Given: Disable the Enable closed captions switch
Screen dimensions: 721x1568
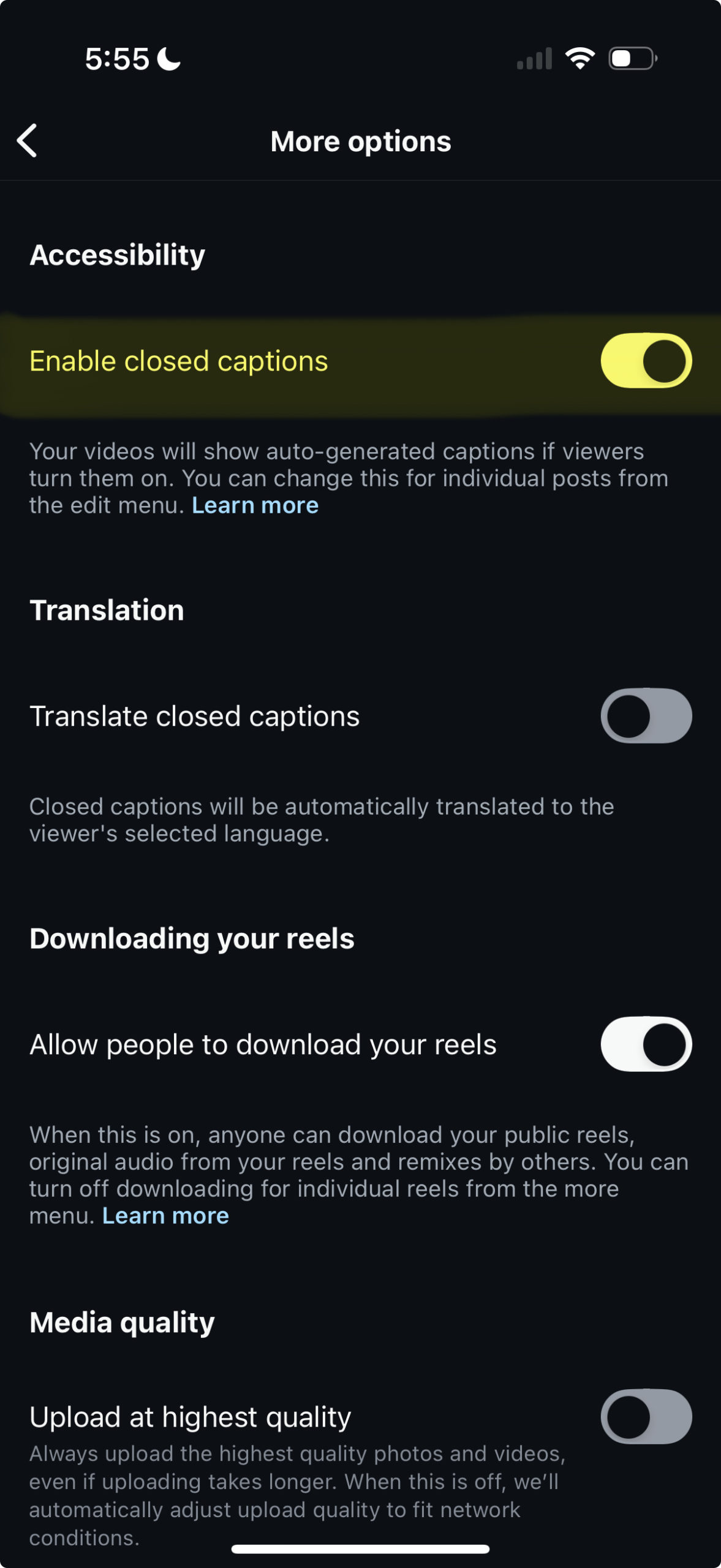Looking at the screenshot, I should tap(646, 361).
